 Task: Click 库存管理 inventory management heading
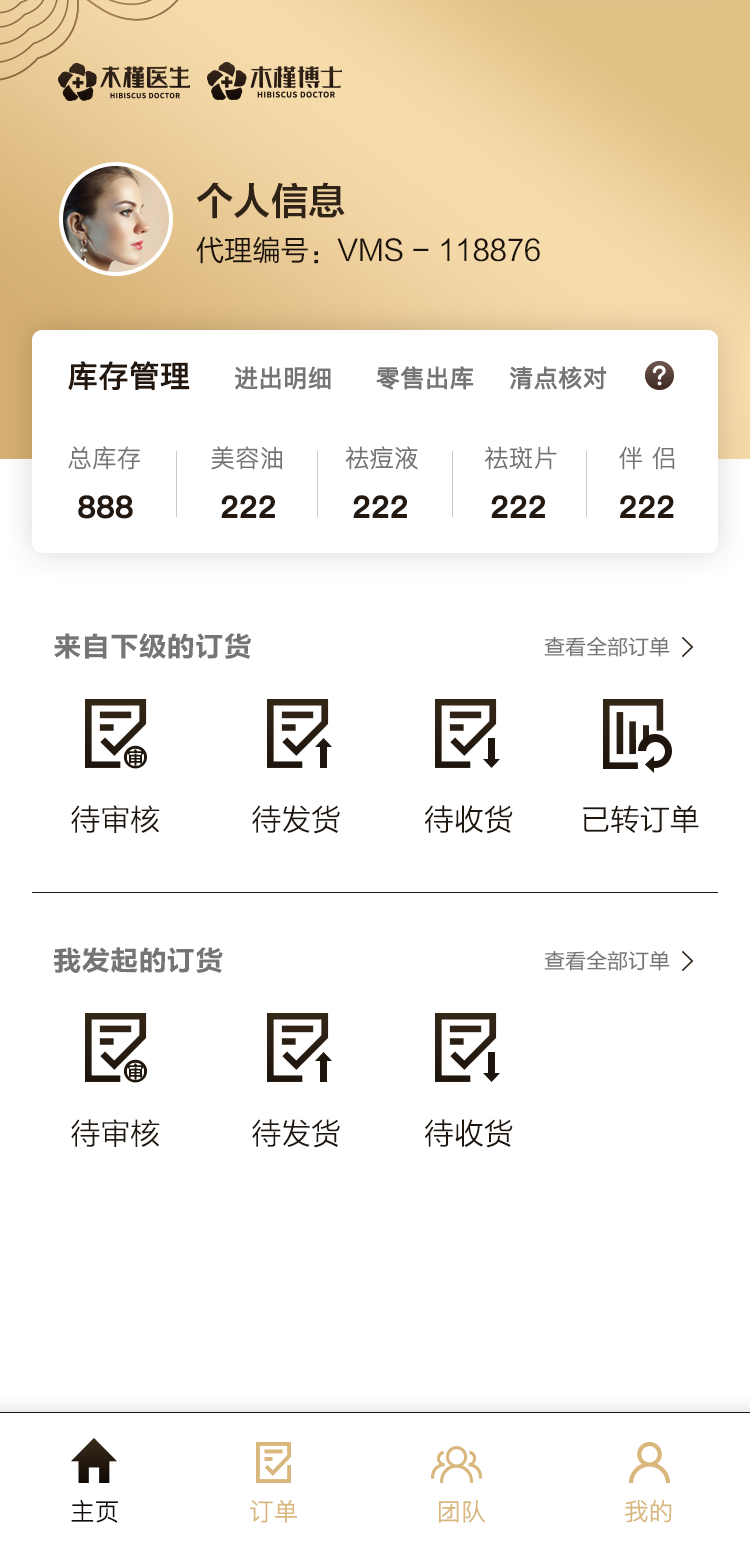pos(128,378)
